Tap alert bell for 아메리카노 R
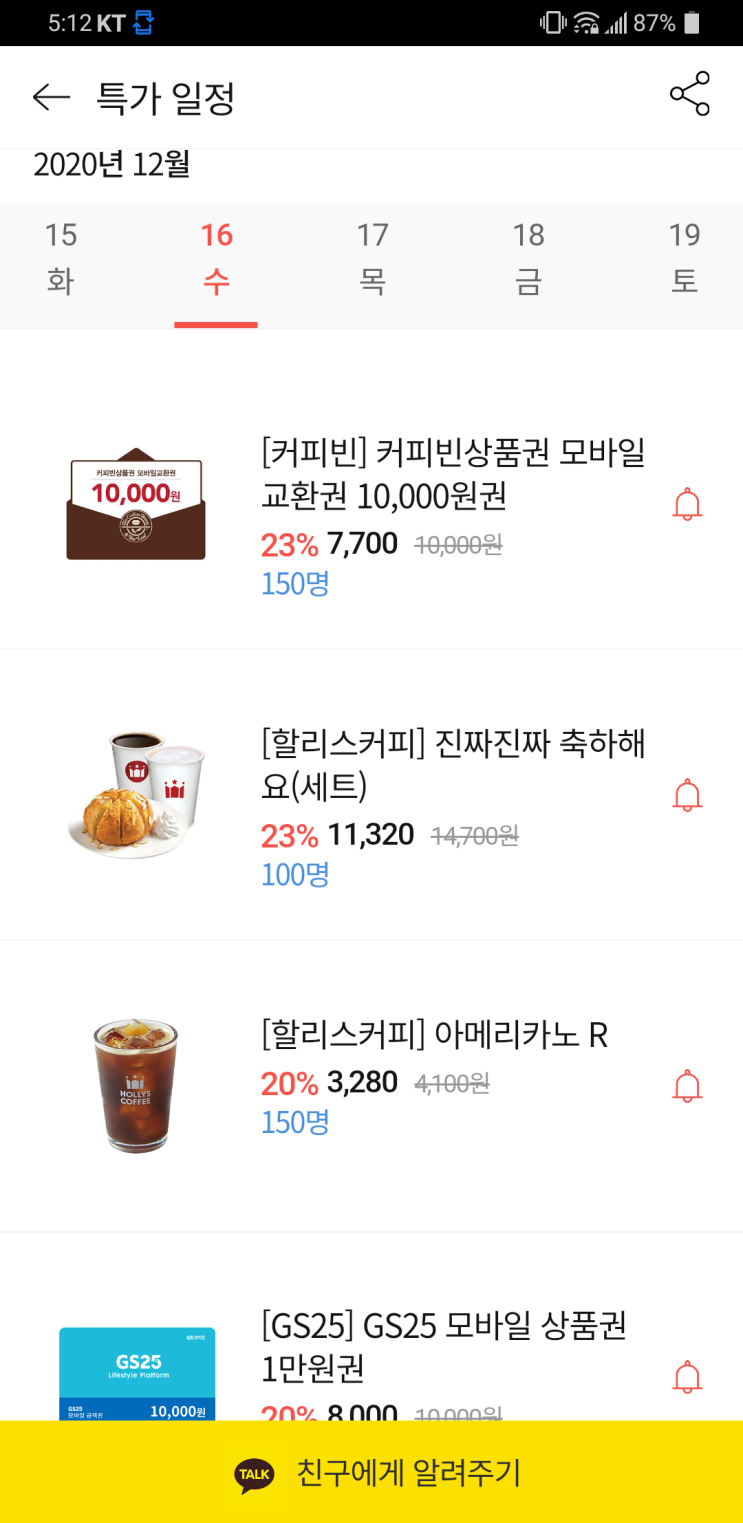This screenshot has height=1523, width=743. click(x=687, y=1086)
